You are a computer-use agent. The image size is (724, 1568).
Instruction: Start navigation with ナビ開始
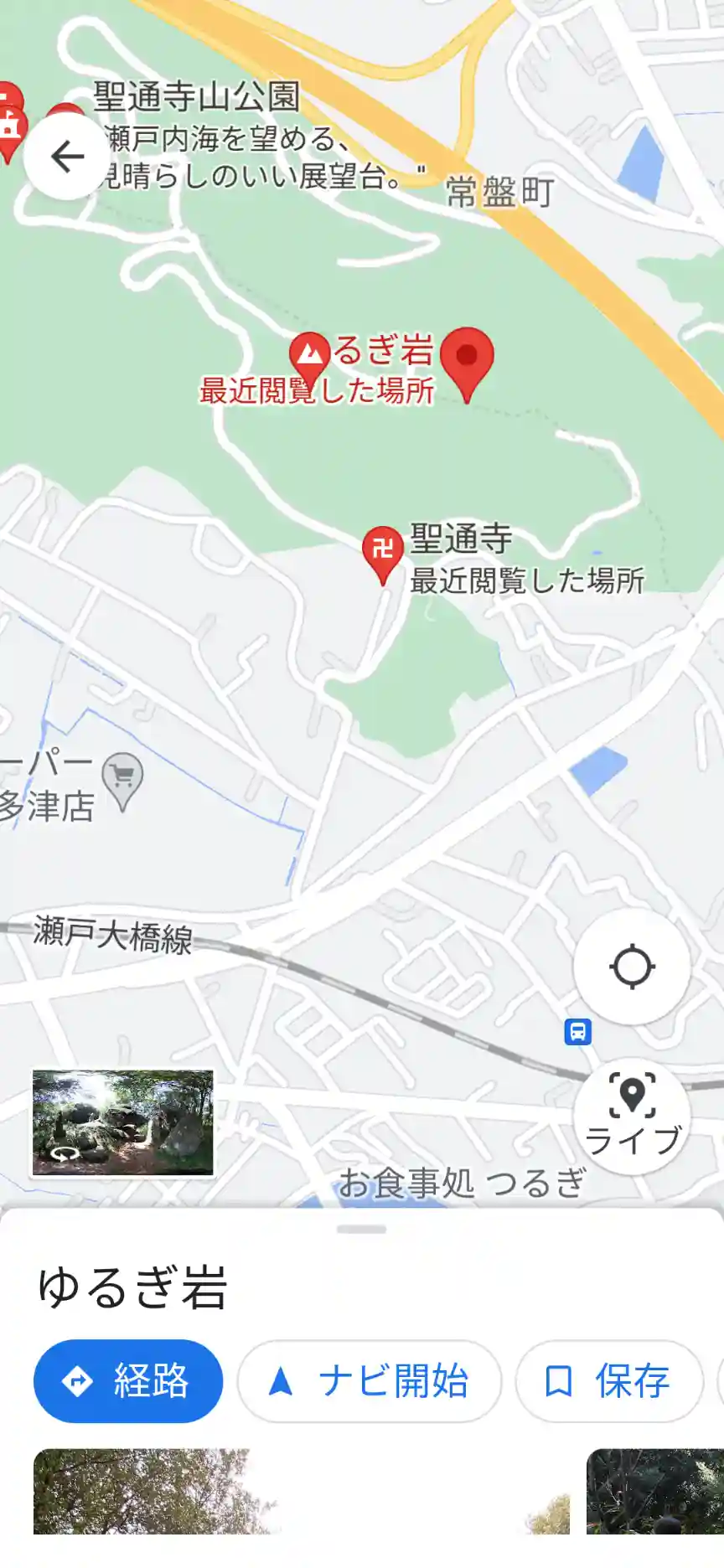tap(369, 1380)
